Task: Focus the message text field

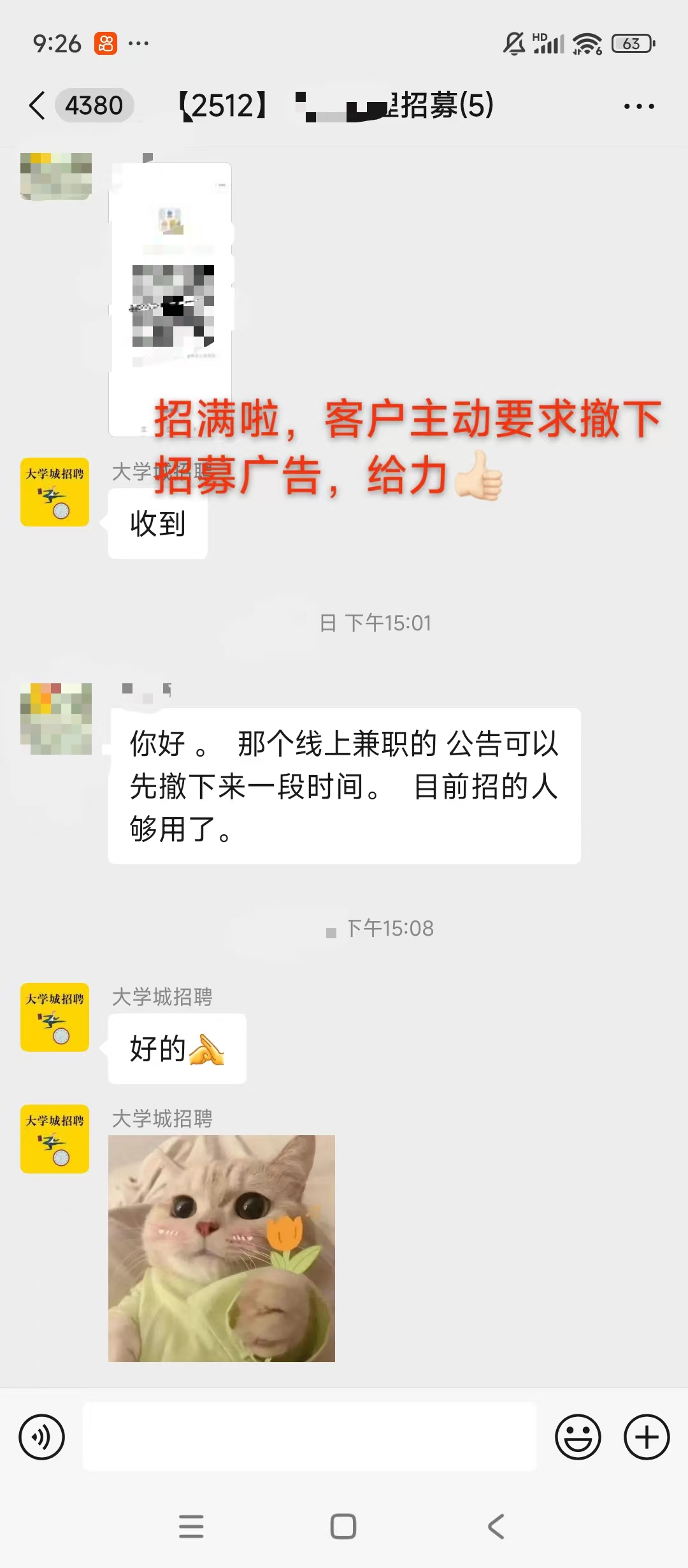Action: pyautogui.click(x=310, y=1437)
